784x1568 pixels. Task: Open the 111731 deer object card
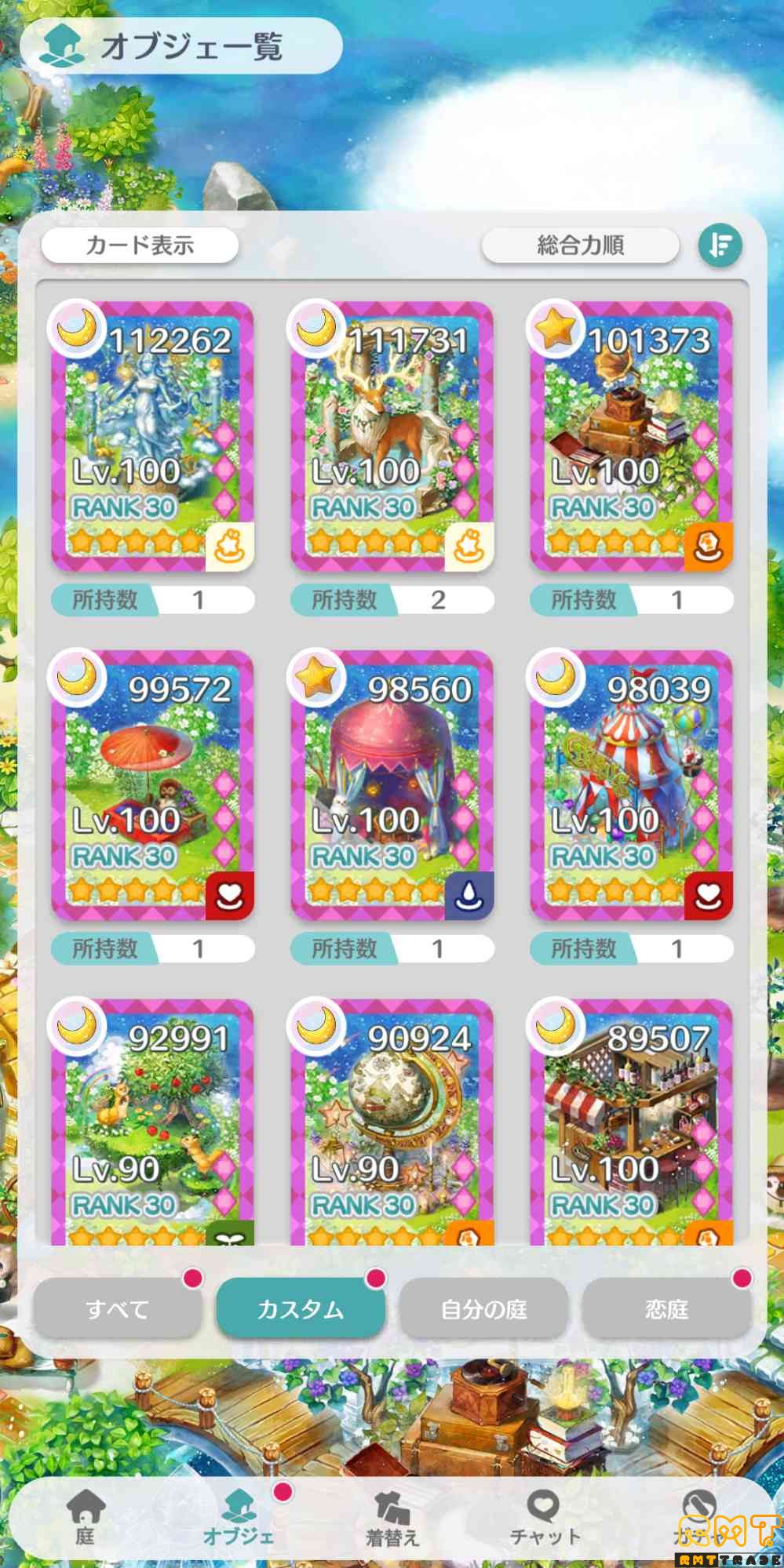coord(392,435)
